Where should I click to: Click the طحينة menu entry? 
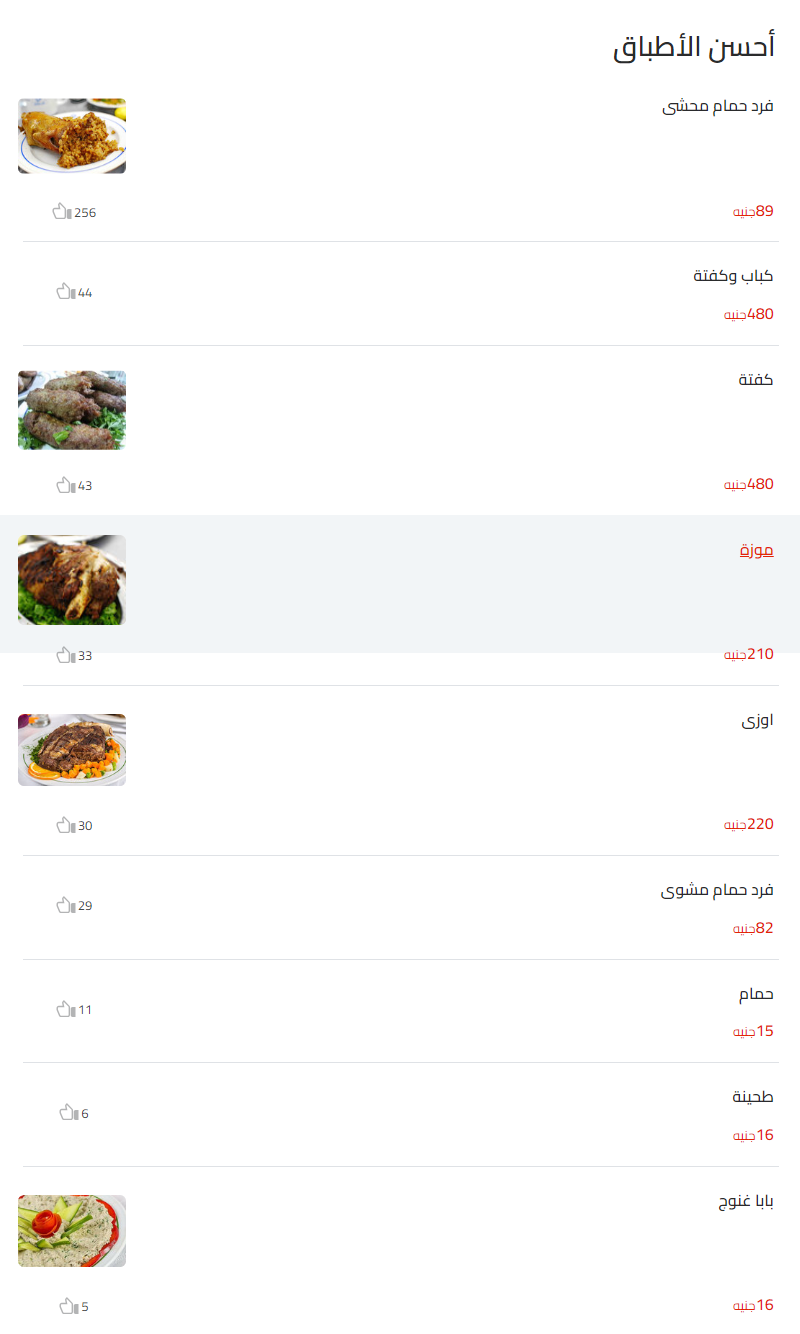tap(751, 1096)
